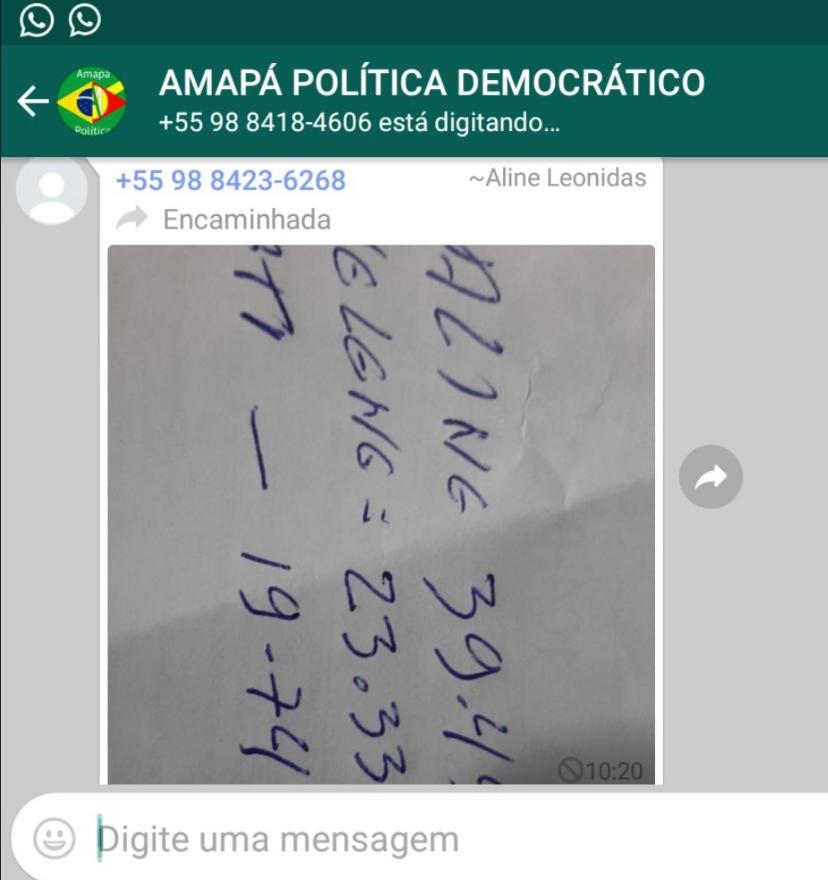Forward the image with the arrow button

pyautogui.click(x=711, y=476)
